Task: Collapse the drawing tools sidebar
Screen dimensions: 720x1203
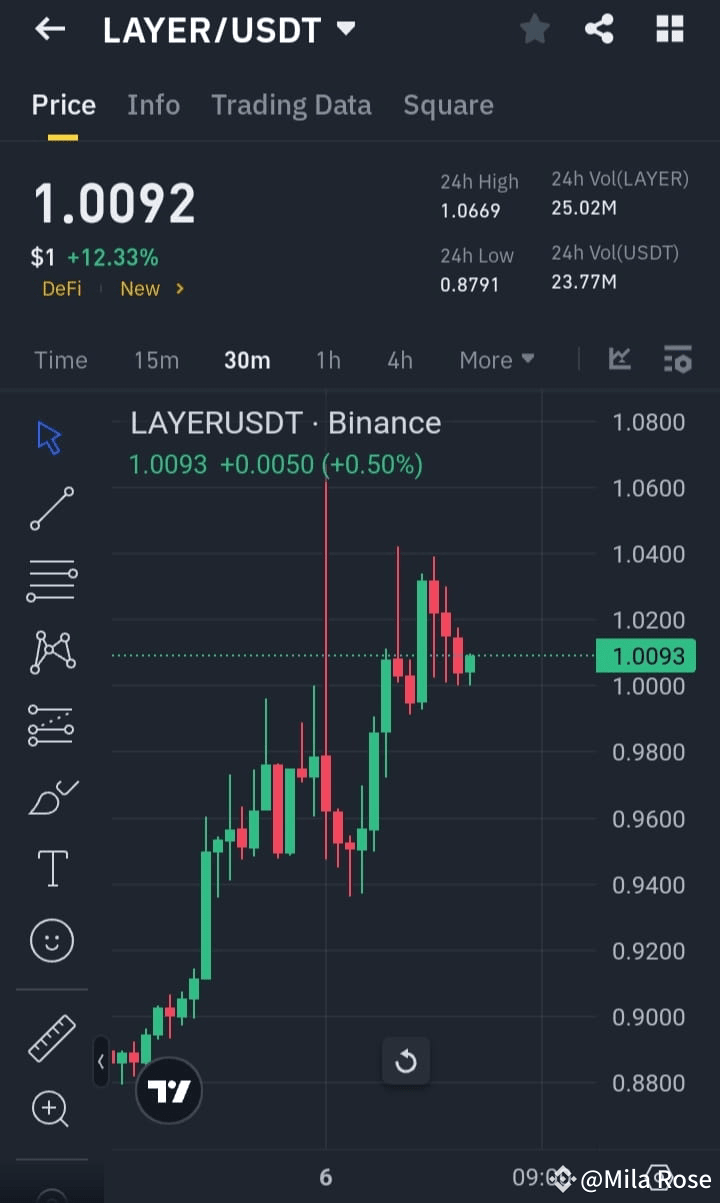Action: (101, 1062)
